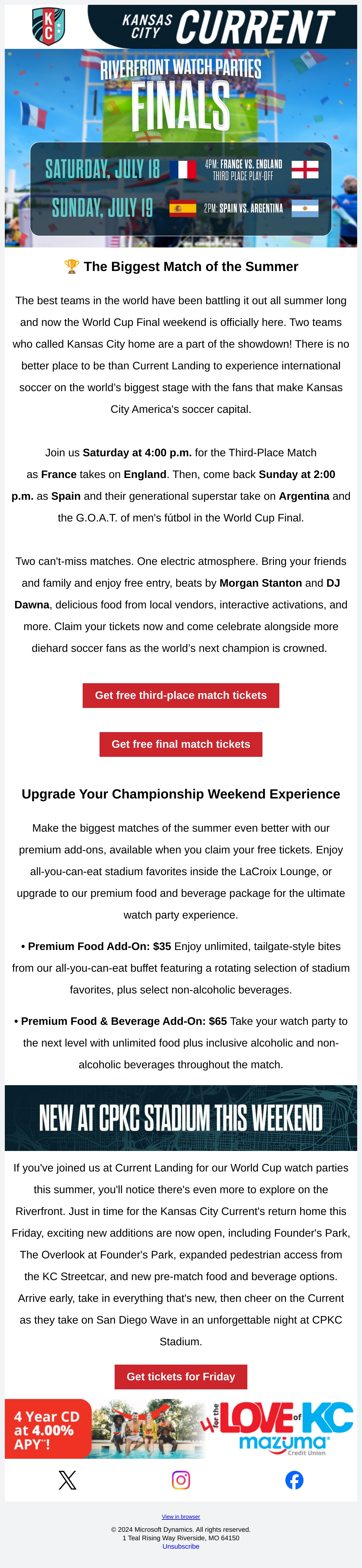Get free third-place match tickets

pyautogui.click(x=181, y=695)
